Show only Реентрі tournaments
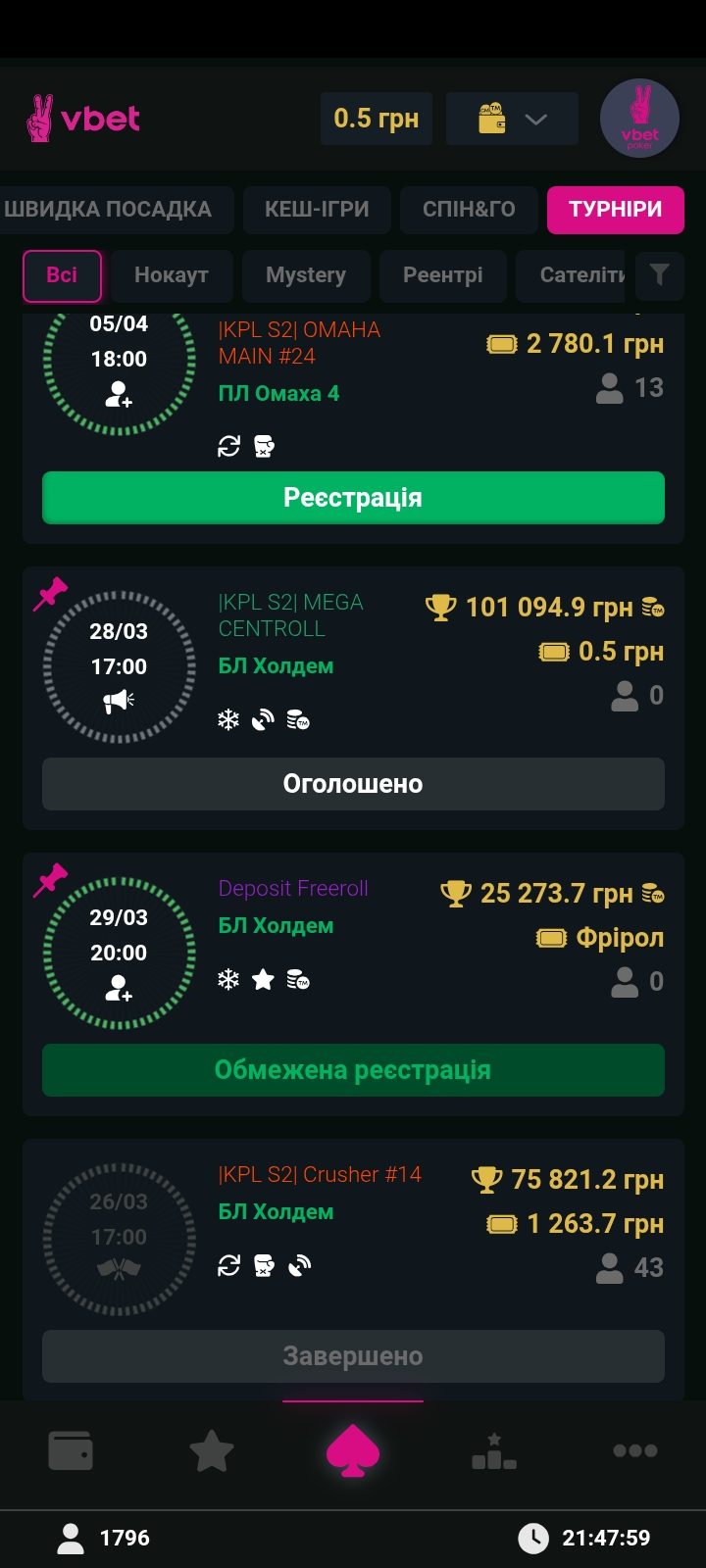Screen dimensions: 706x1568 [442, 275]
